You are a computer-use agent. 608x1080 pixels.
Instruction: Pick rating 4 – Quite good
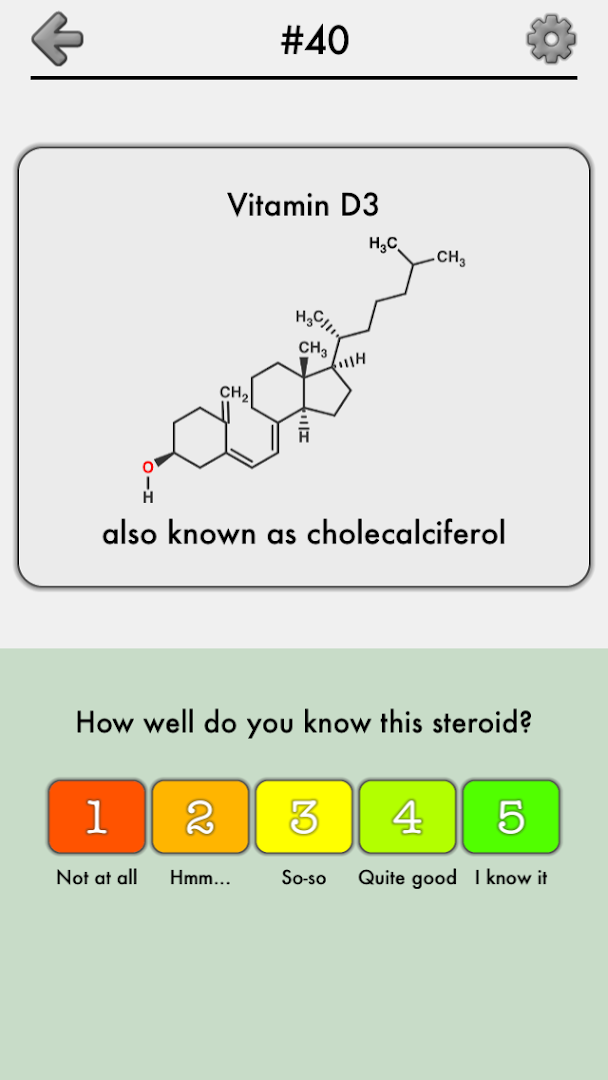(x=407, y=817)
